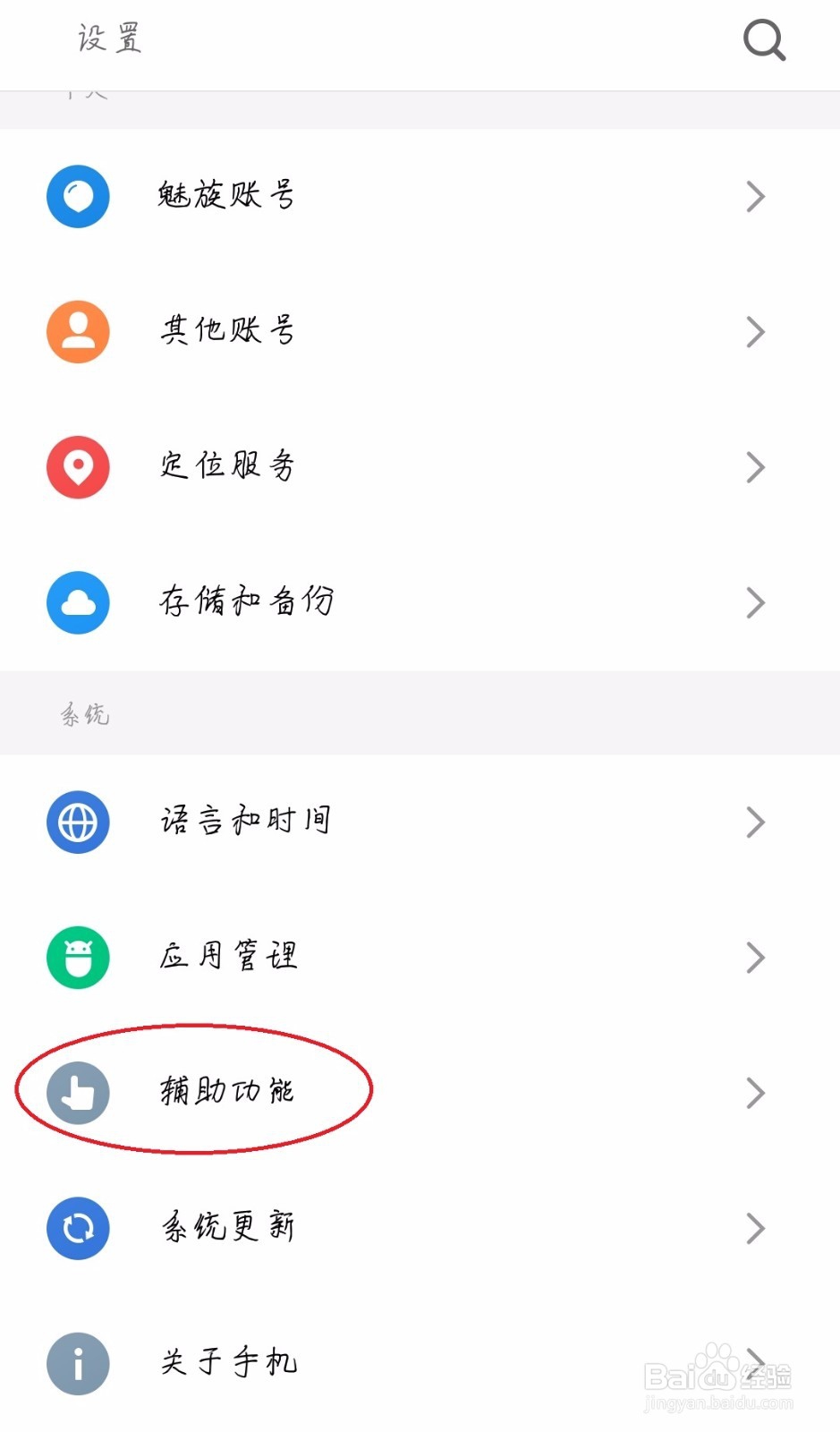The width and height of the screenshot is (840, 1432).
Task: Open 语言和时间 settings row
Action: pos(246,823)
